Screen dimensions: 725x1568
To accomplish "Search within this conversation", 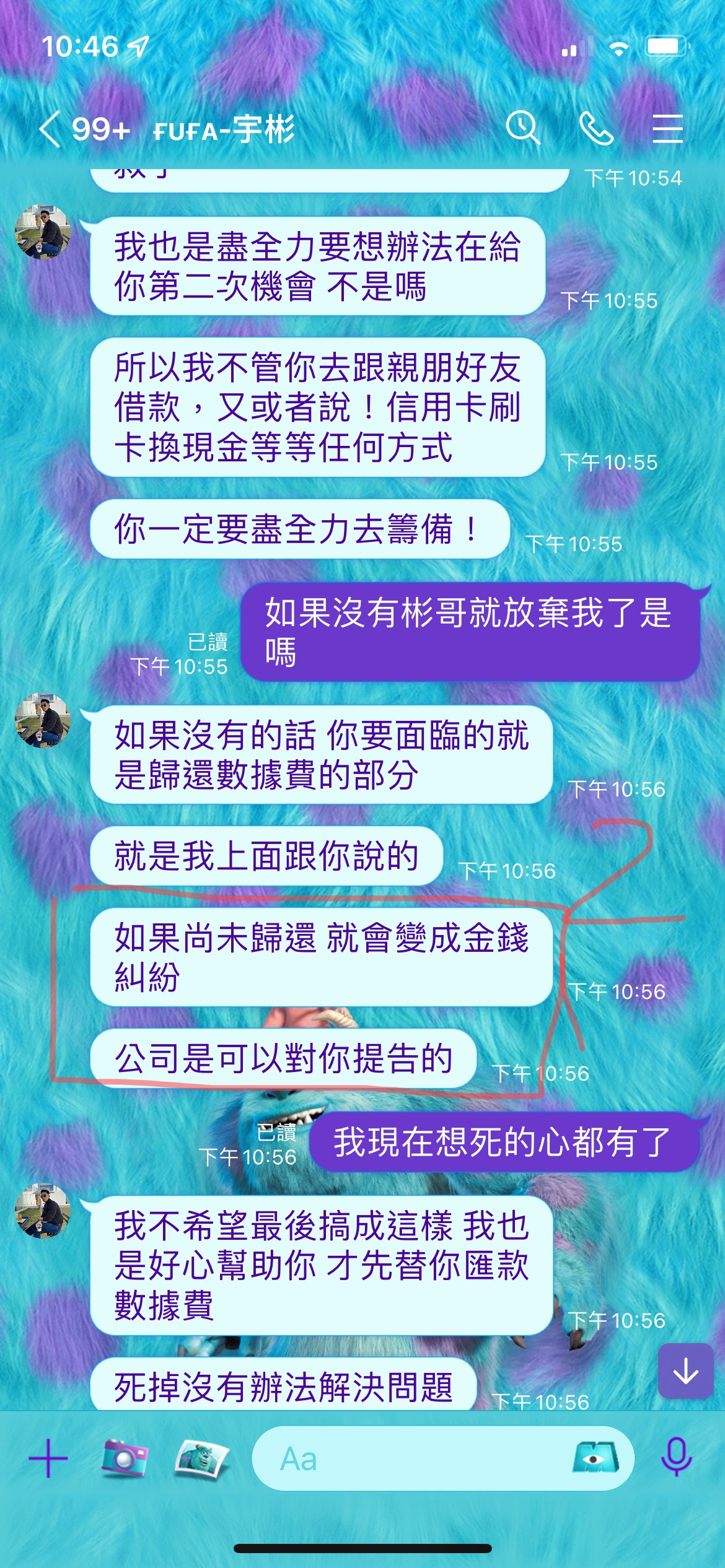I will [x=522, y=128].
